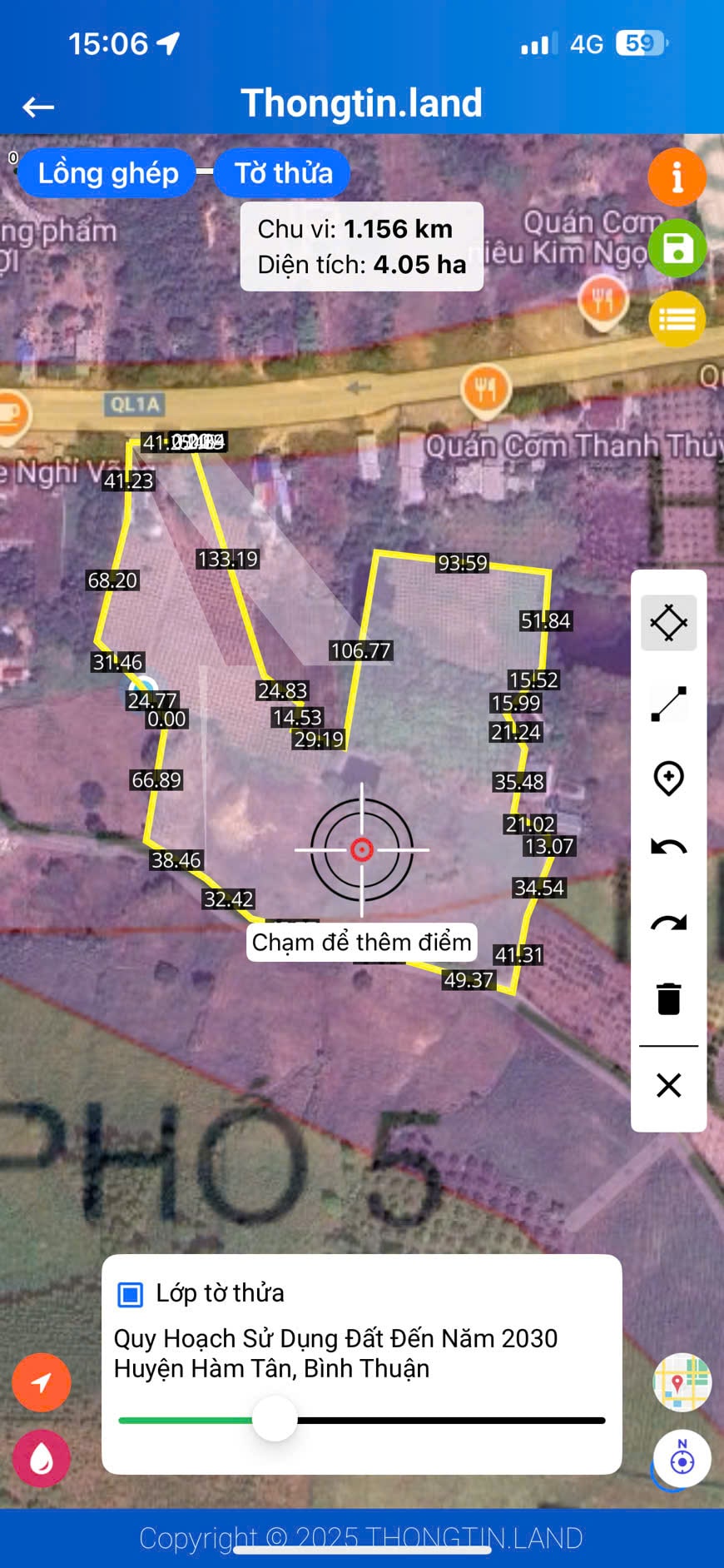The height and width of the screenshot is (1568, 724).
Task: Toggle the Lớp tờ thửa checkbox
Action: (x=130, y=1295)
